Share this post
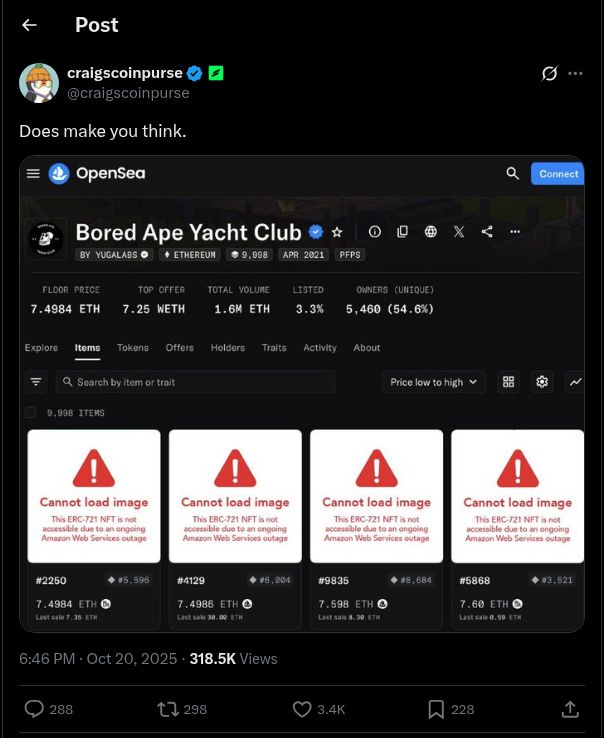604x738 pixels. (570, 709)
